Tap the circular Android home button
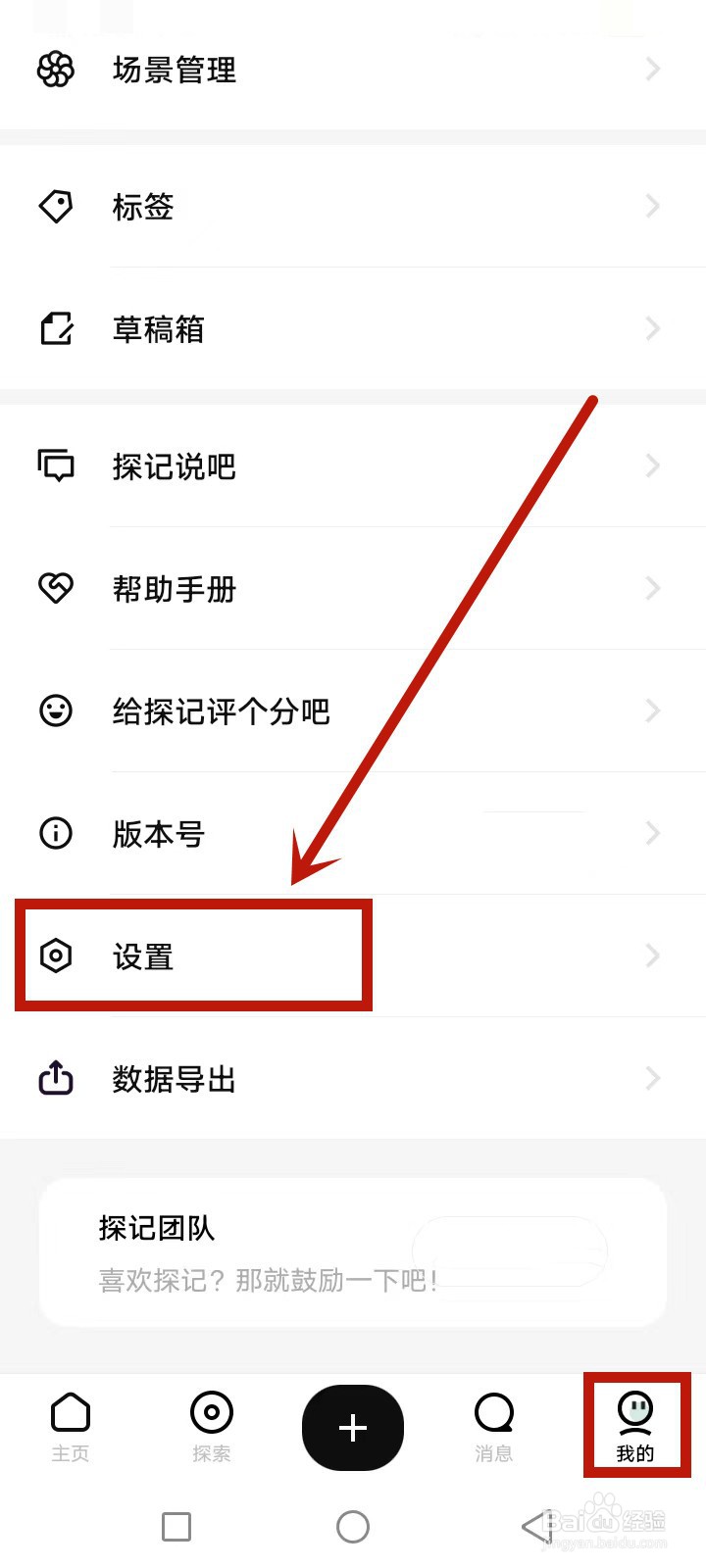This screenshot has height=1568, width=706. tap(353, 1526)
